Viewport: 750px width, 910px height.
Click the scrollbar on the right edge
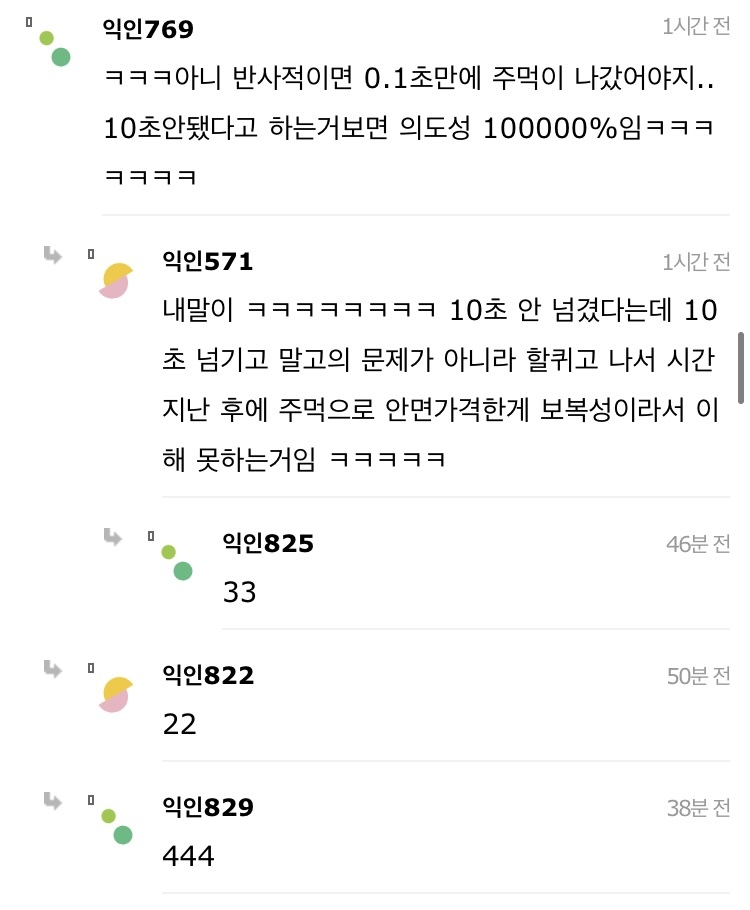[x=742, y=370]
